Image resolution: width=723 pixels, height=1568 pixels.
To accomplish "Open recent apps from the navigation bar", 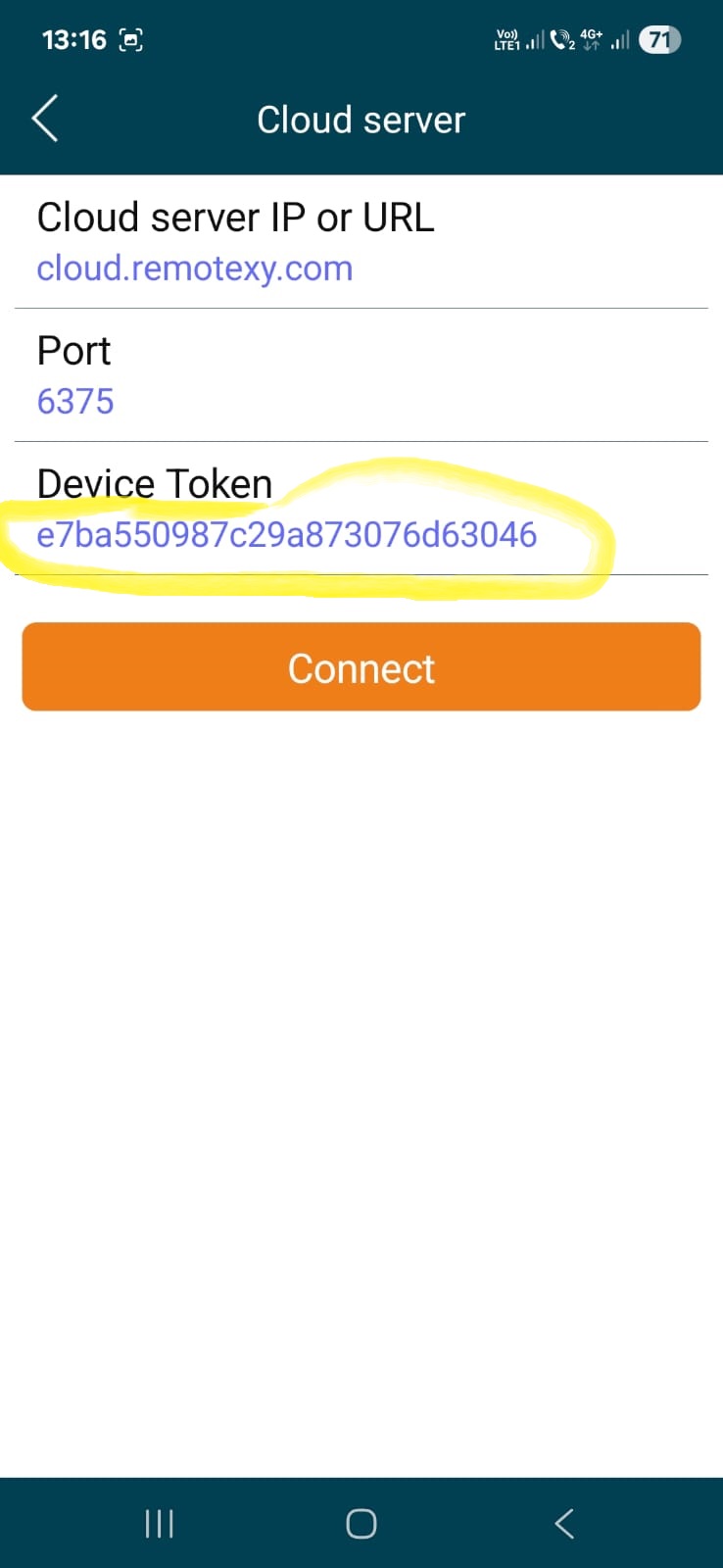I will click(159, 1523).
